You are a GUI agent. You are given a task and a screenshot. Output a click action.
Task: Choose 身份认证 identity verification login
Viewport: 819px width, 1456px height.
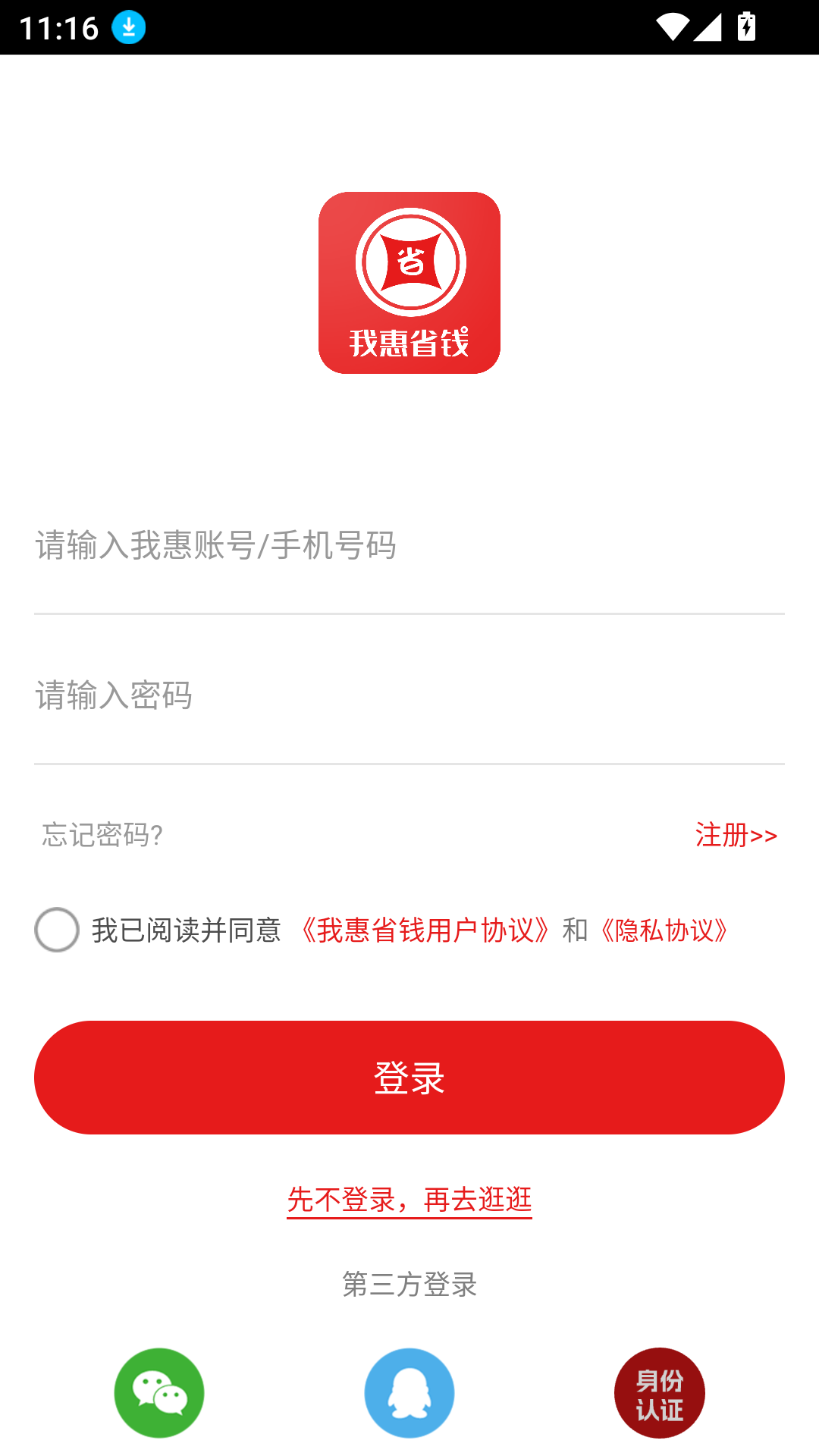click(x=660, y=1393)
